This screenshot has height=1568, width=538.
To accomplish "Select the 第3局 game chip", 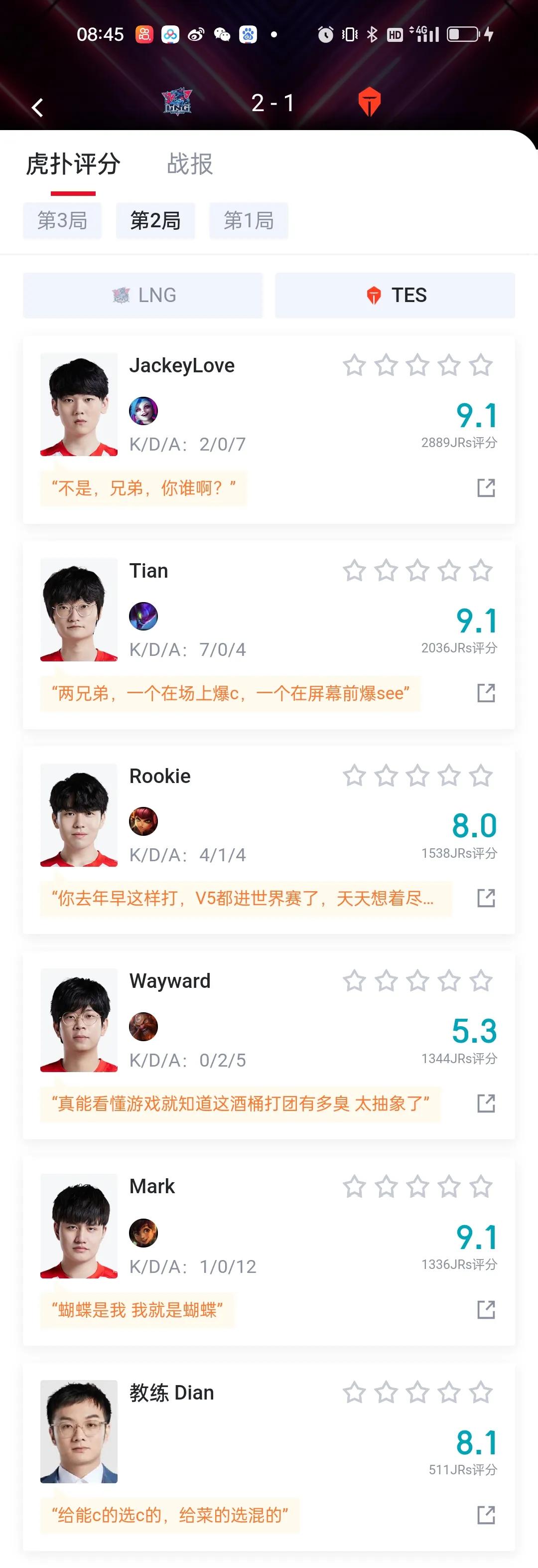I will 62,220.
